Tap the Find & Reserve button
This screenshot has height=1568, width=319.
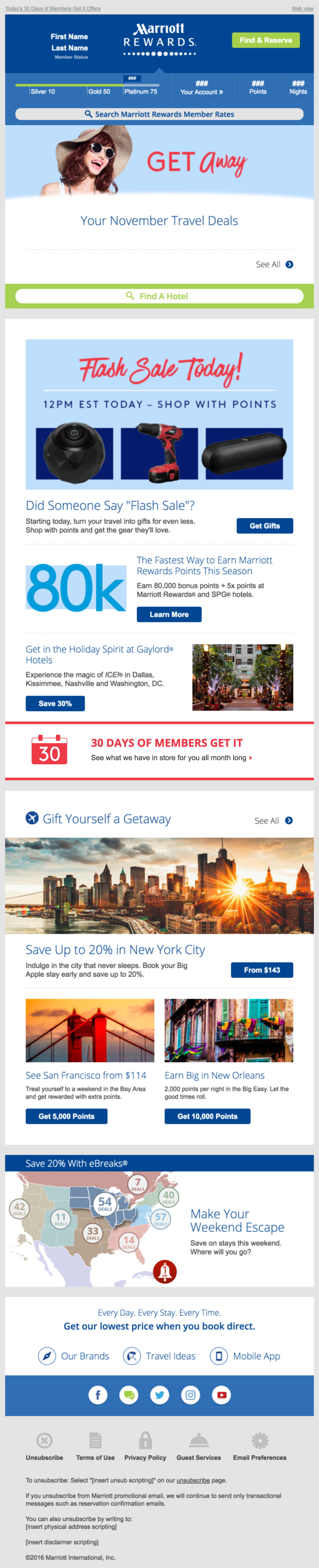point(265,40)
